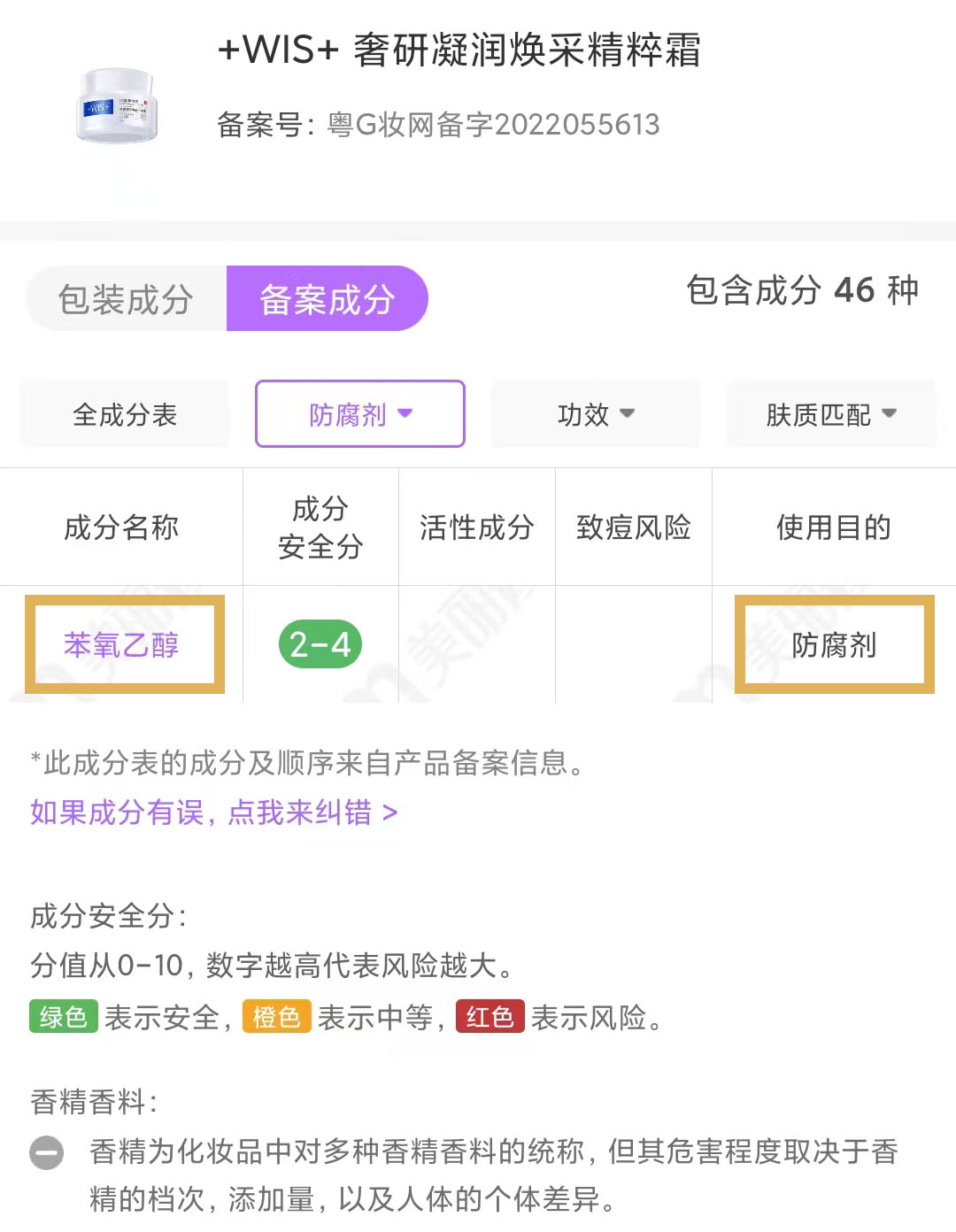This screenshot has width=956, height=1232.
Task: Switch to the 包装成分 tab
Action: (x=125, y=298)
